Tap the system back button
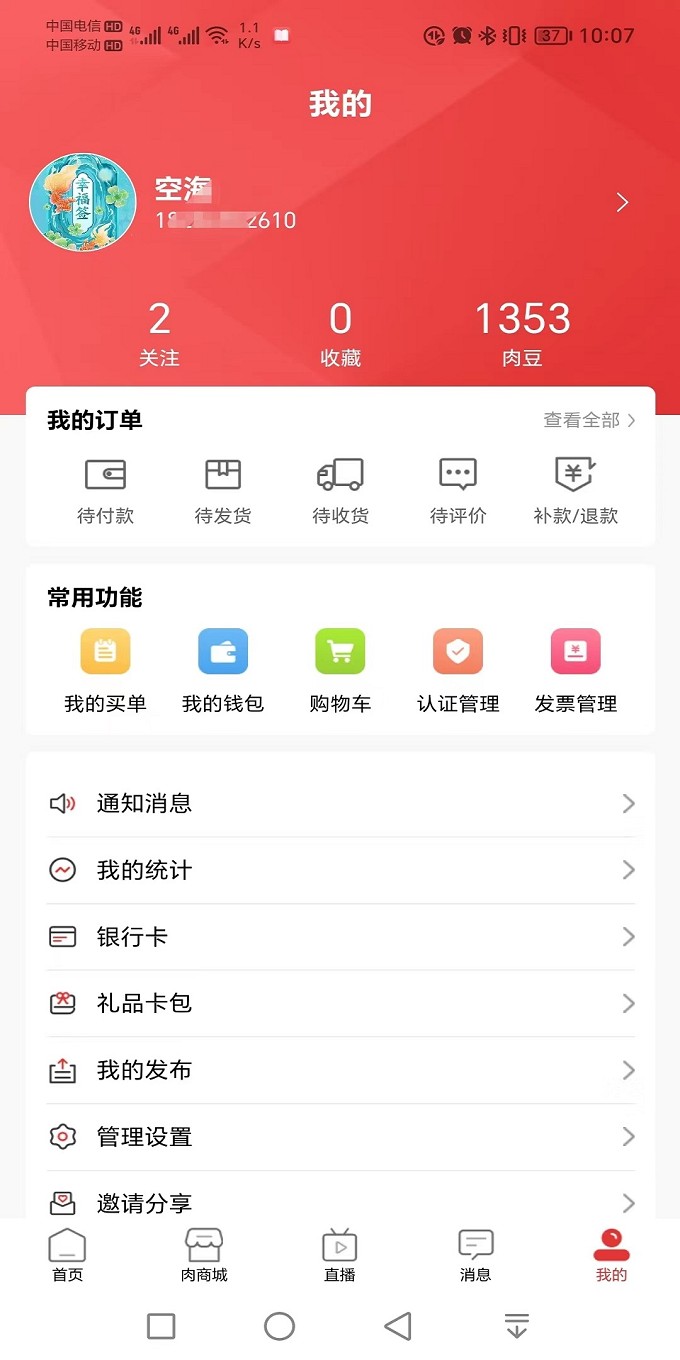Image resolution: width=680 pixels, height=1360 pixels. (398, 1326)
